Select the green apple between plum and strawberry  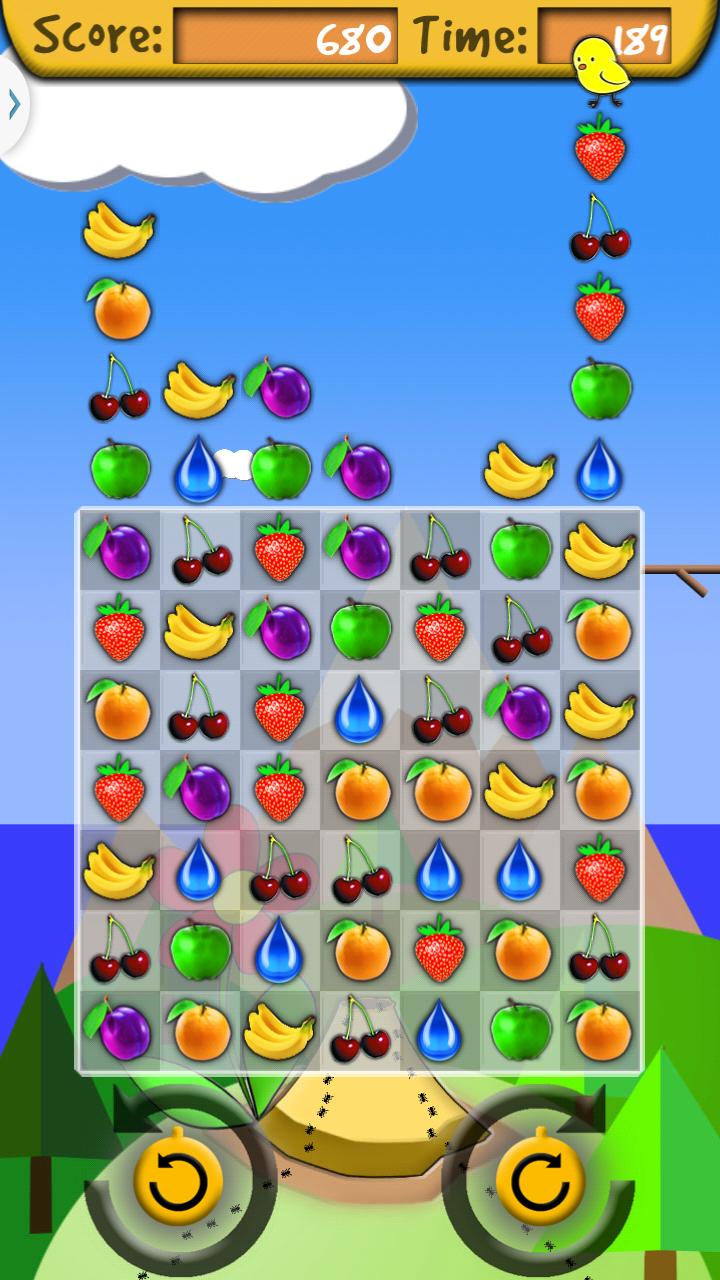[360, 630]
